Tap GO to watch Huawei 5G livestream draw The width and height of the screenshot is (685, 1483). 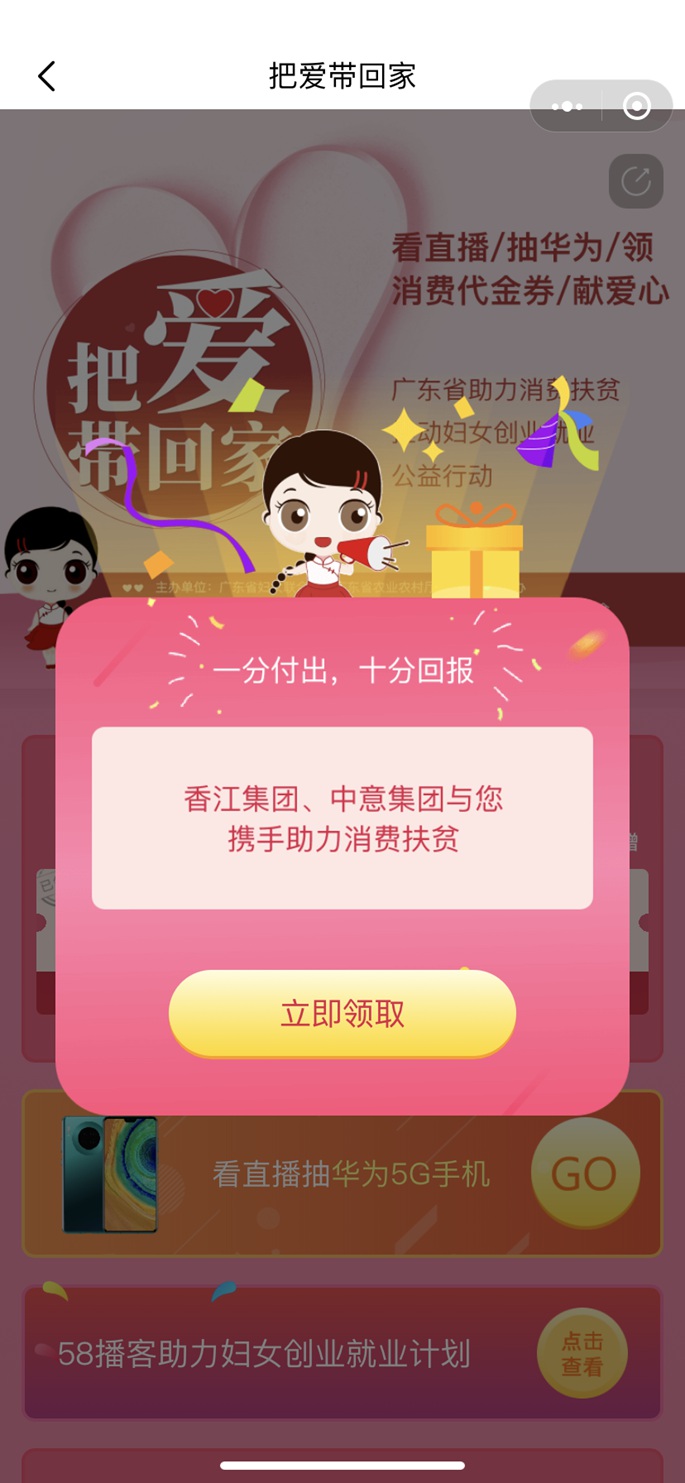click(584, 1174)
